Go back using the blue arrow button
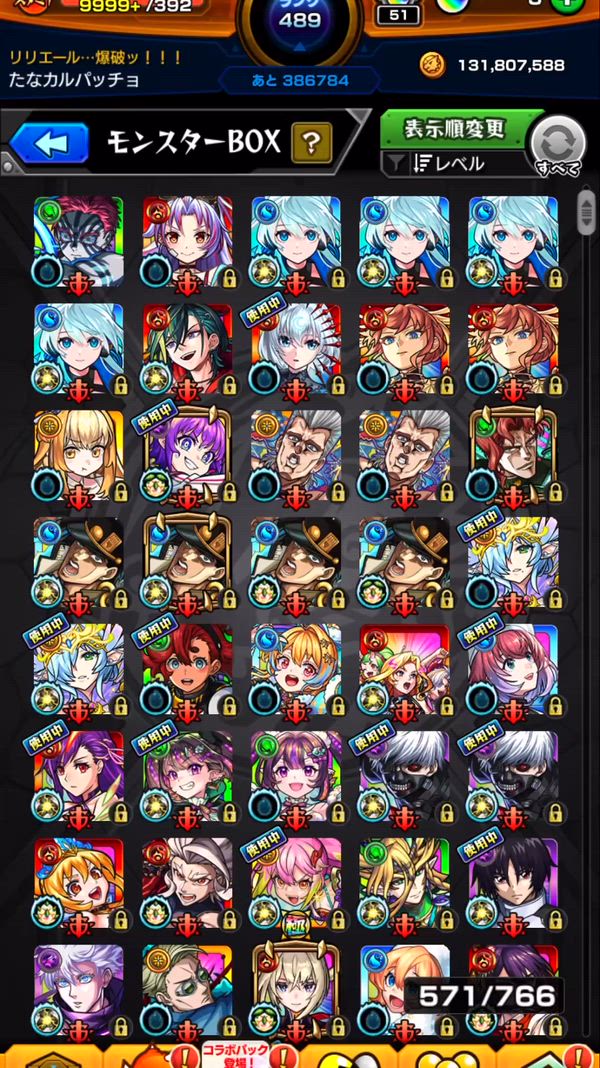 coord(49,143)
